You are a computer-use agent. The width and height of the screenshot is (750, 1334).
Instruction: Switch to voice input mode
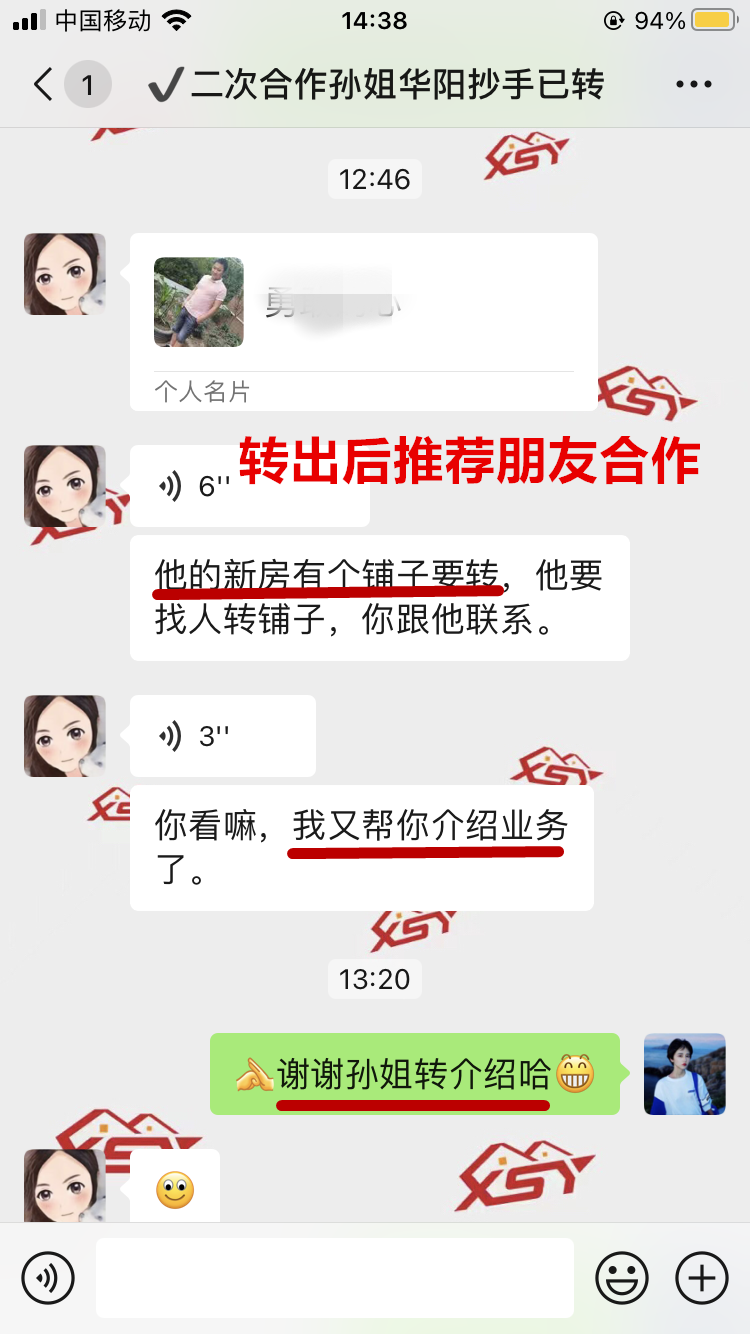click(x=48, y=1278)
